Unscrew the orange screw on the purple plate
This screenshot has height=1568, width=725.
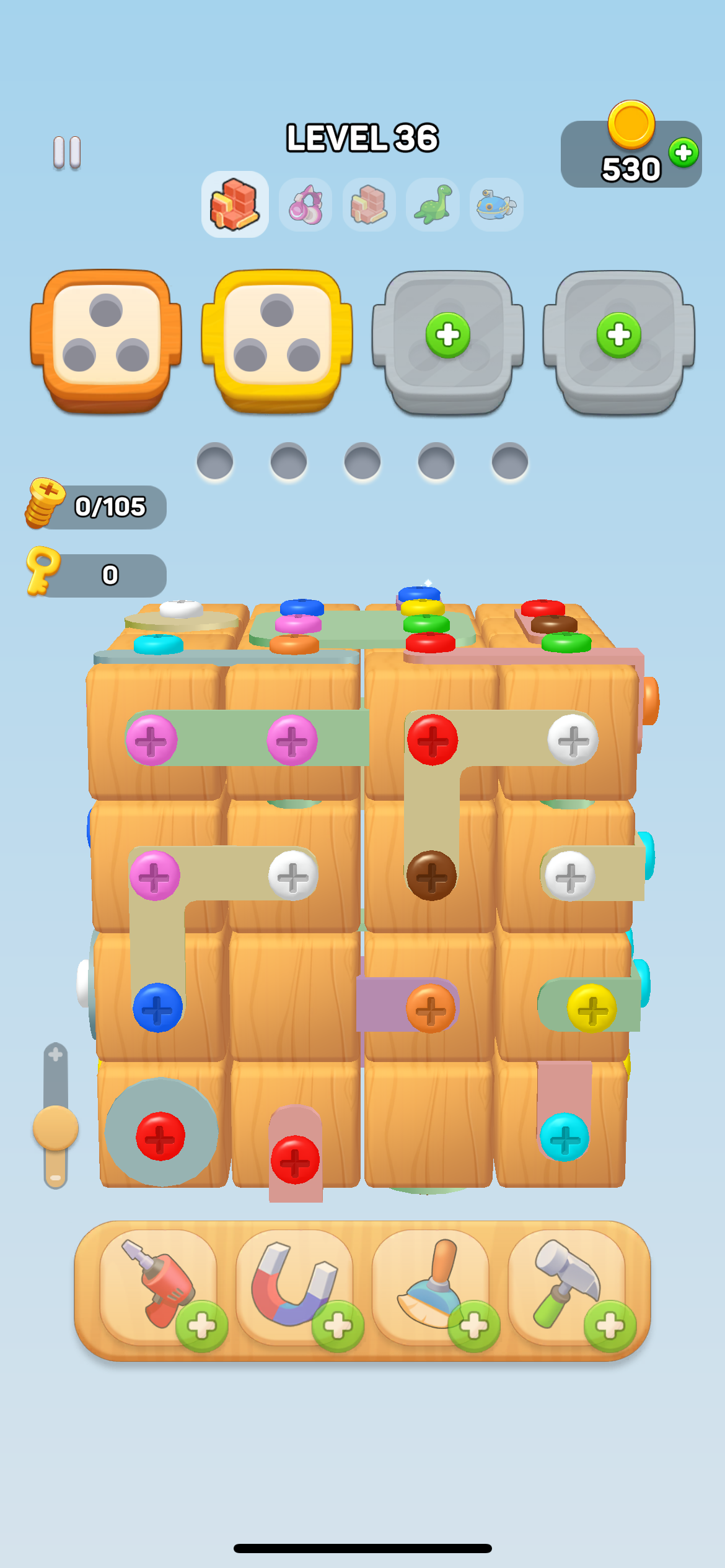[x=431, y=1008]
